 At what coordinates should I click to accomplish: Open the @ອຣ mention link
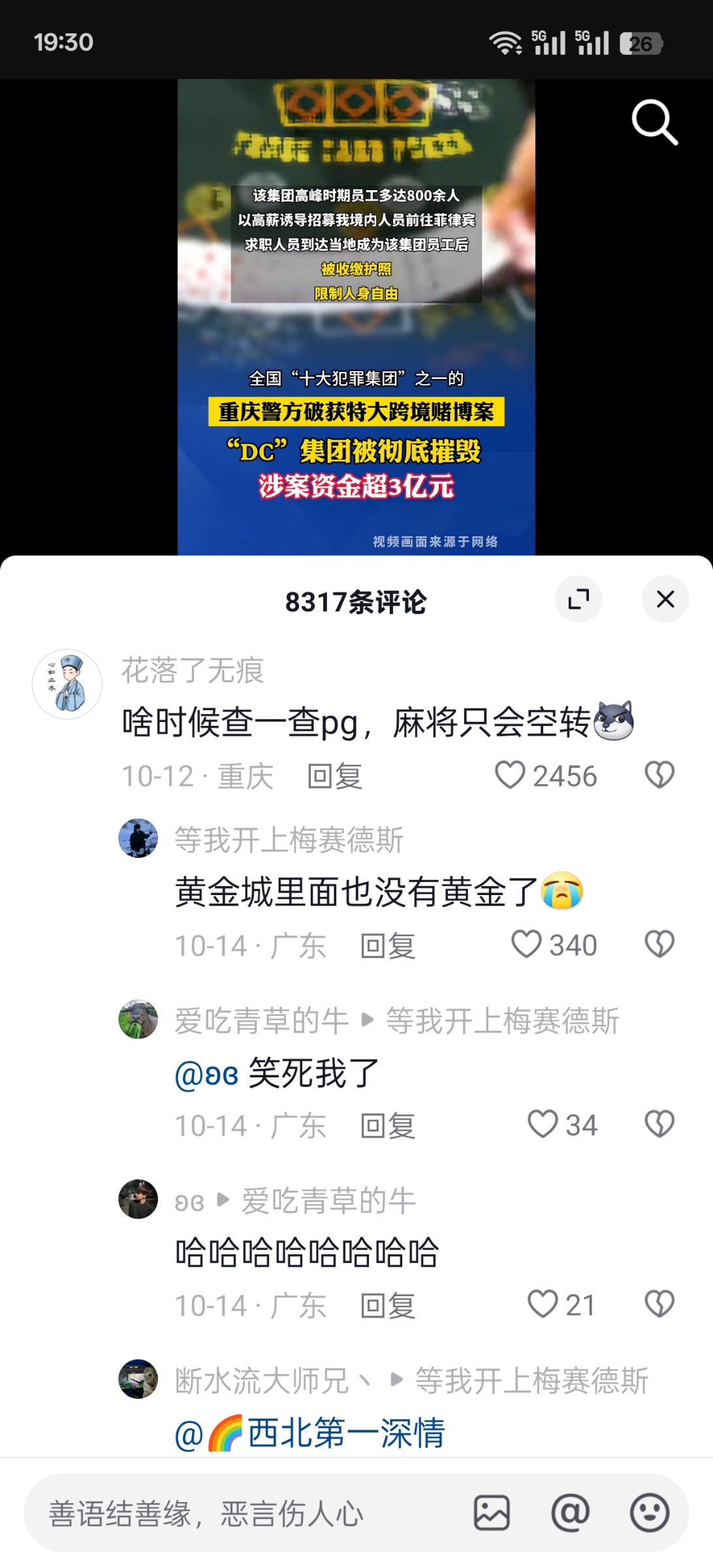point(207,1074)
